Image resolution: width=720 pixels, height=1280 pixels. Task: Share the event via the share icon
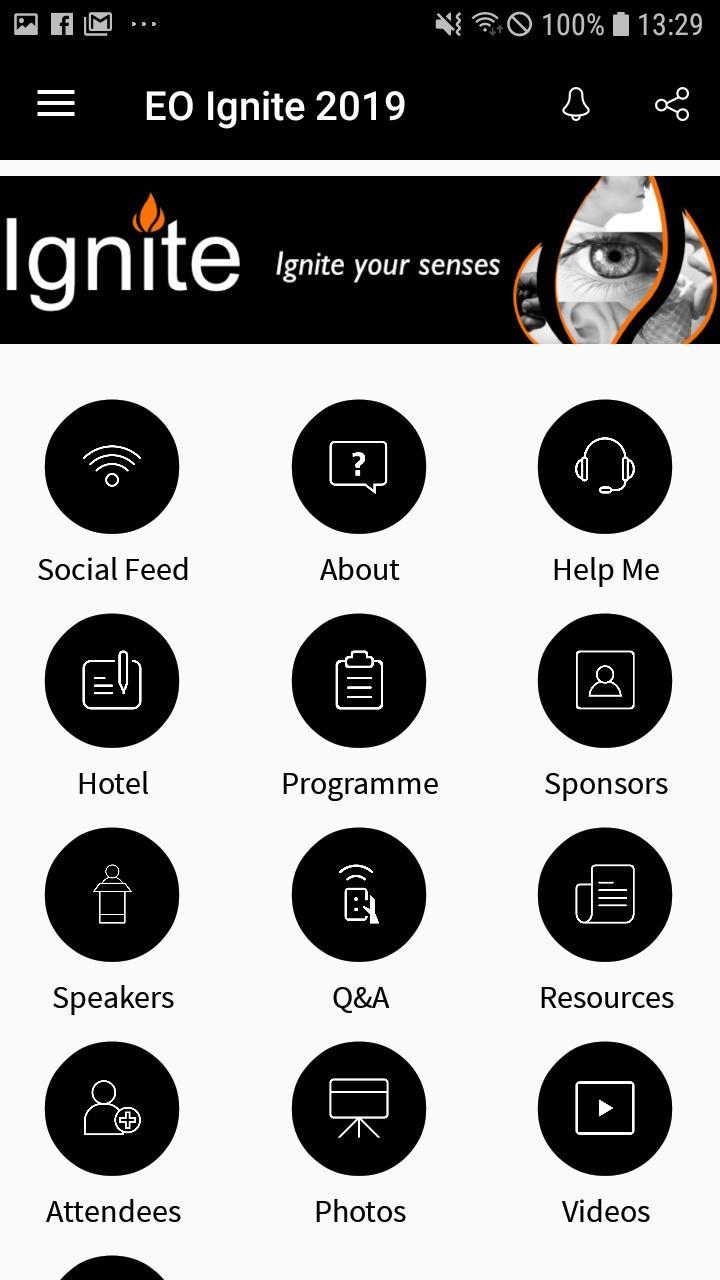[x=671, y=105]
